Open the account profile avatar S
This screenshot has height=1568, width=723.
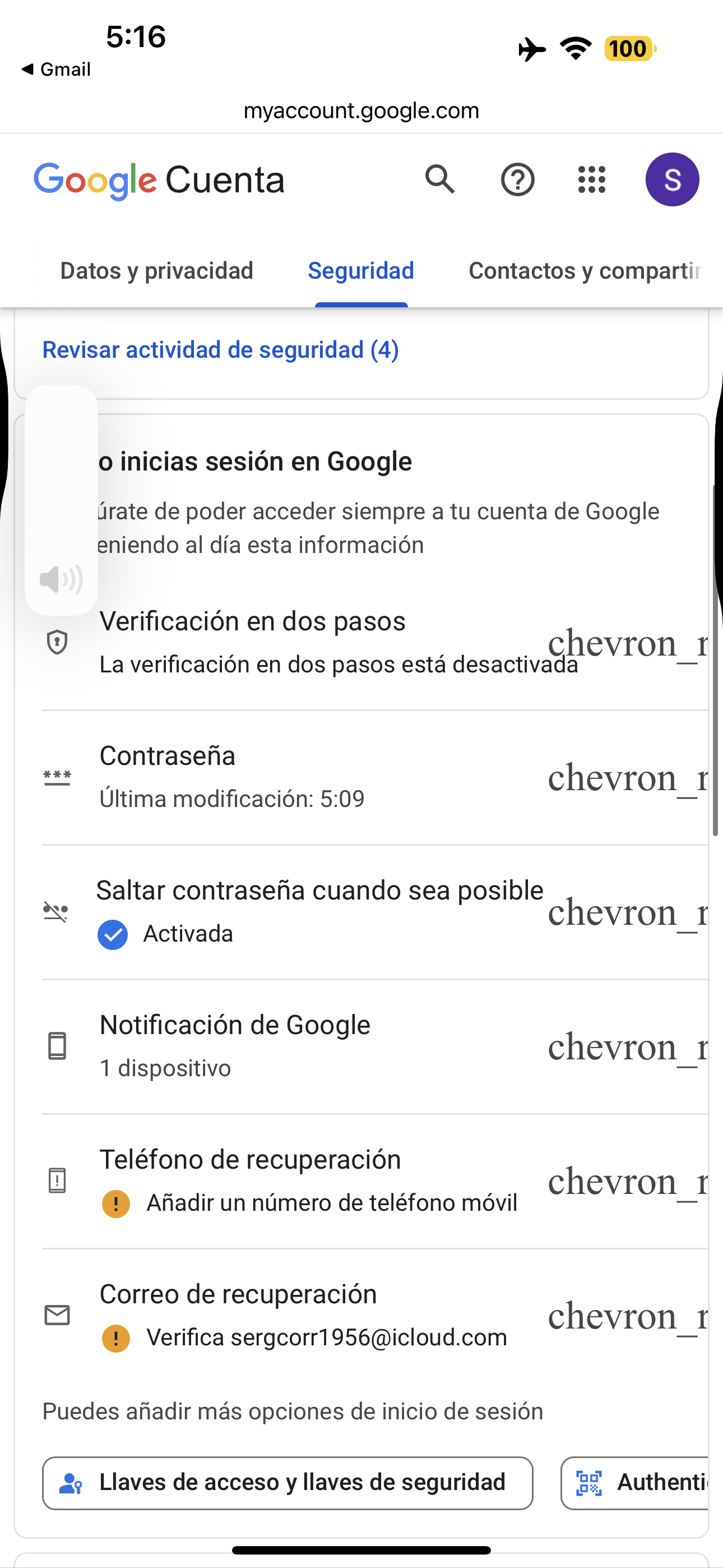tap(672, 179)
